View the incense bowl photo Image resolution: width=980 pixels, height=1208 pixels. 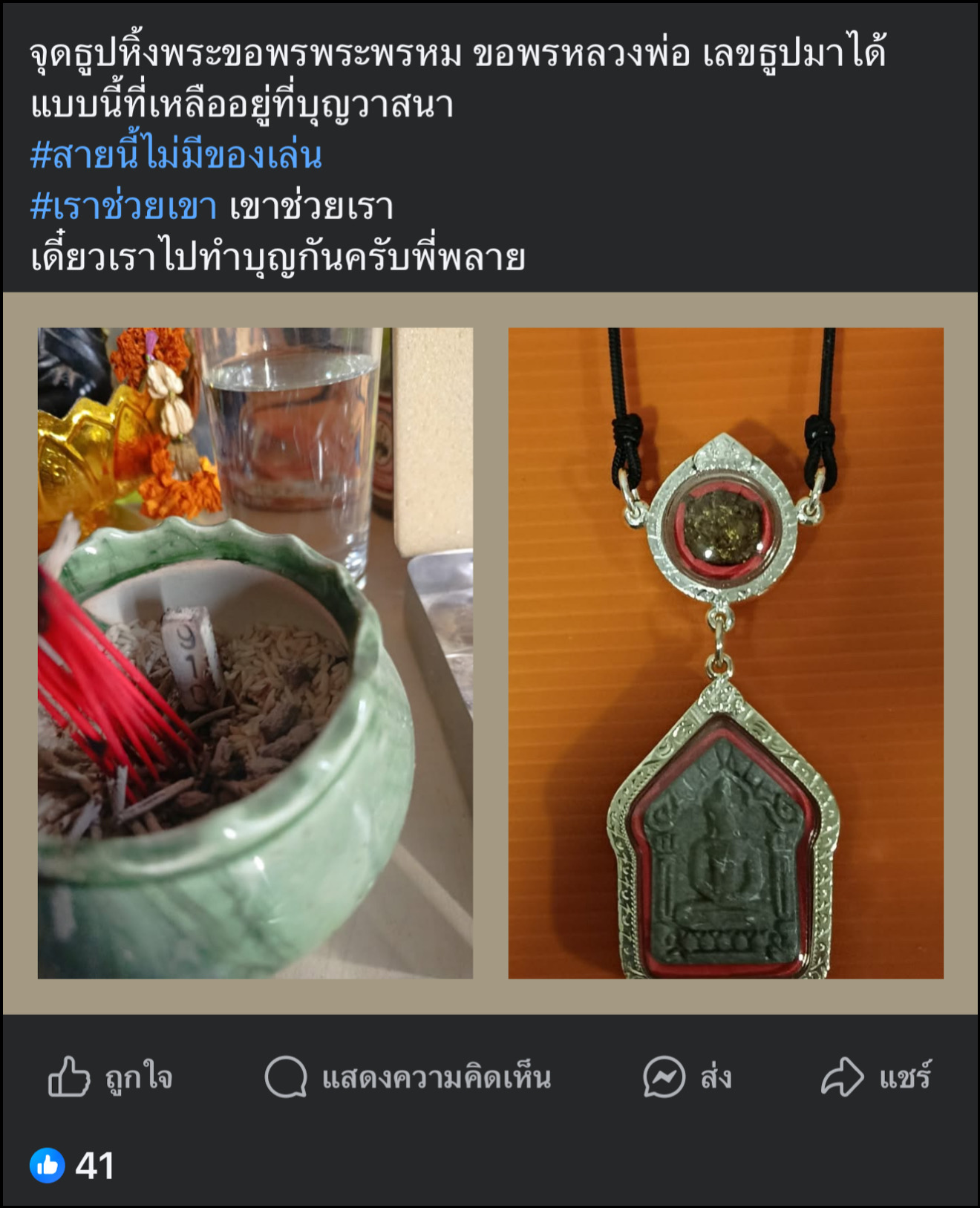pyautogui.click(x=255, y=653)
